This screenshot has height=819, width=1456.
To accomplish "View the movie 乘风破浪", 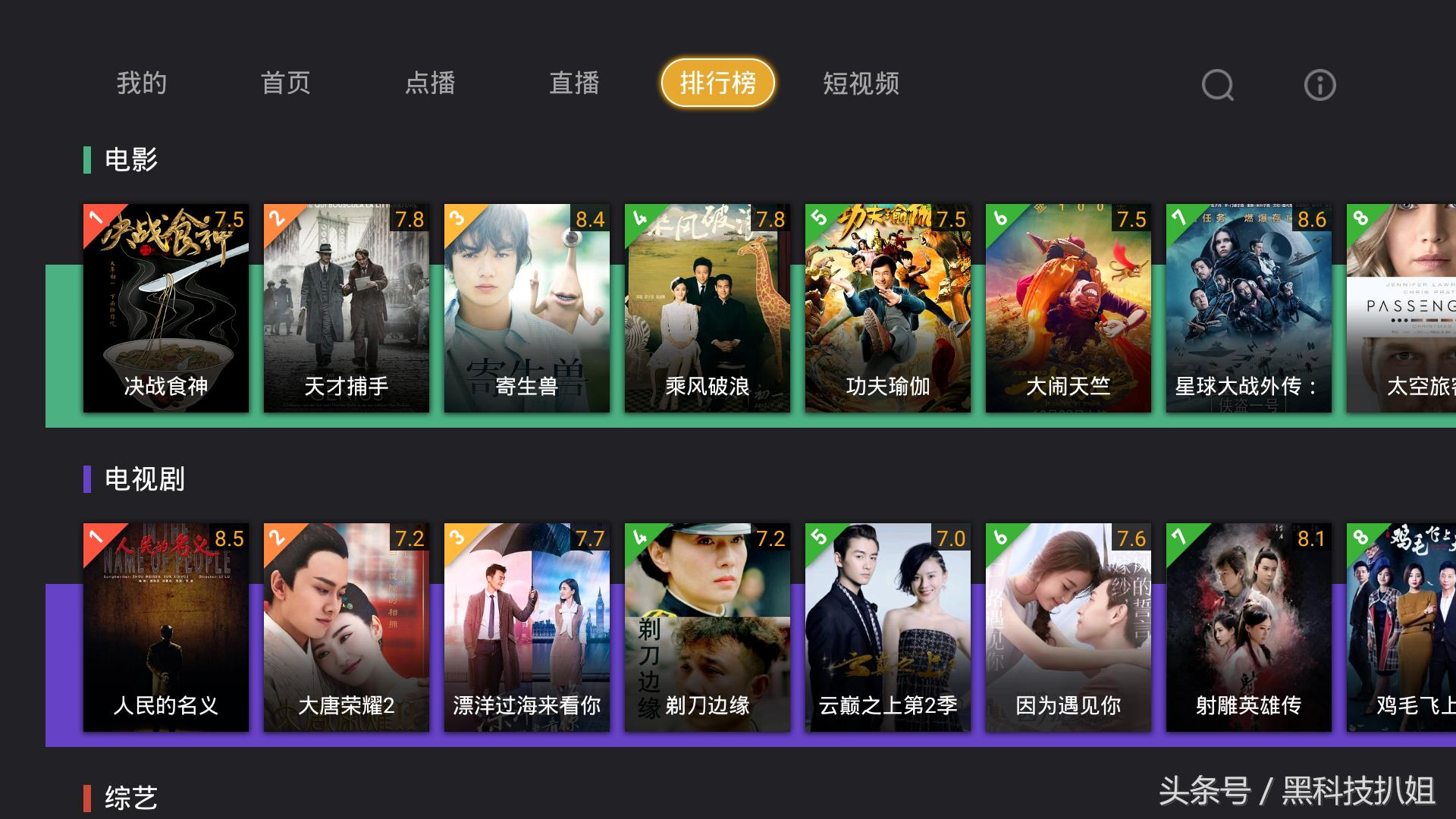I will pyautogui.click(x=708, y=308).
